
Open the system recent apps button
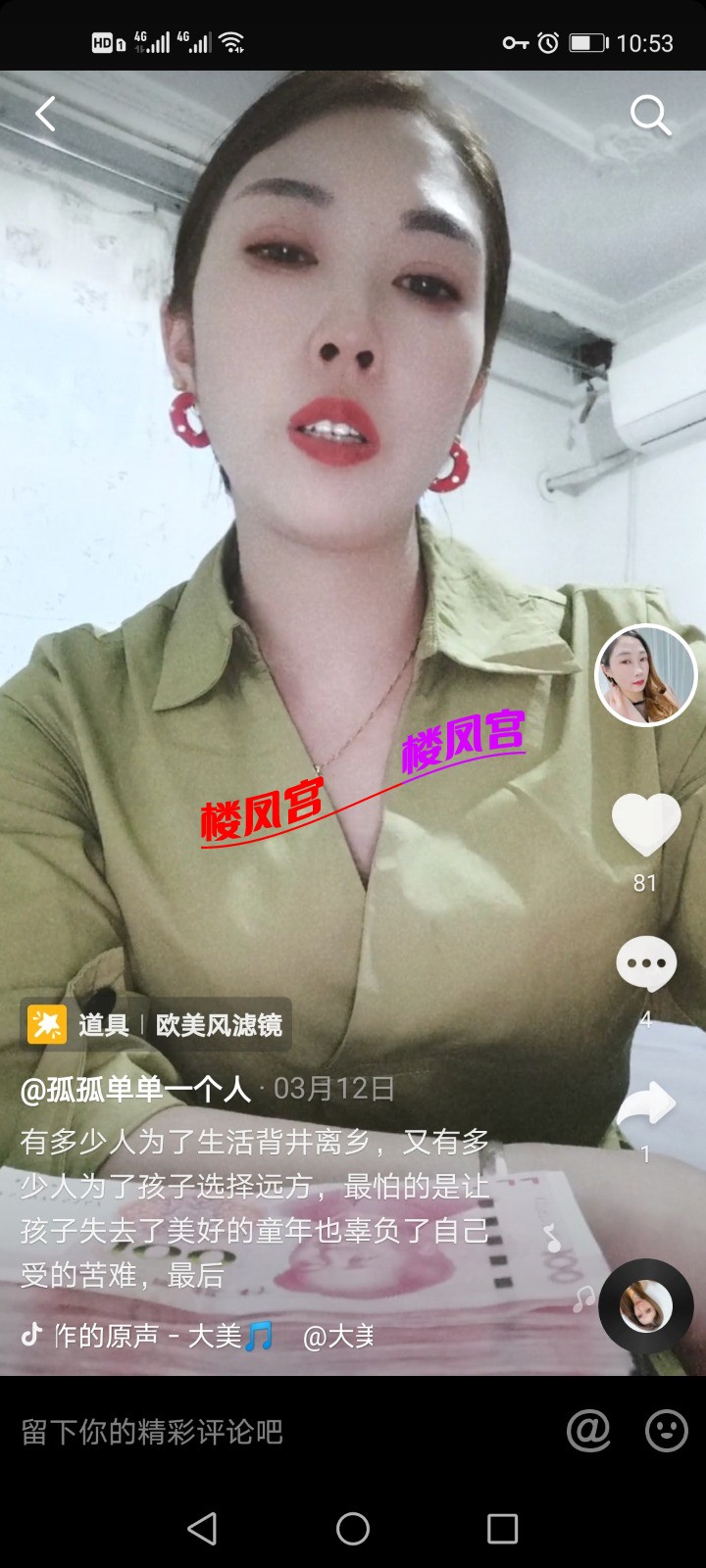click(502, 1528)
